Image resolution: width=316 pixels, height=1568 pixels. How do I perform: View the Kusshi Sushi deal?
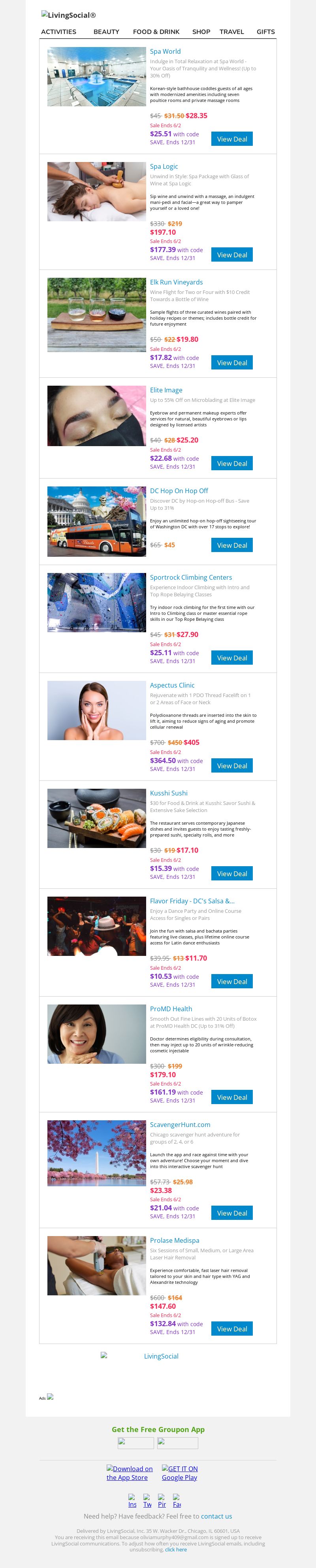pyautogui.click(x=232, y=874)
